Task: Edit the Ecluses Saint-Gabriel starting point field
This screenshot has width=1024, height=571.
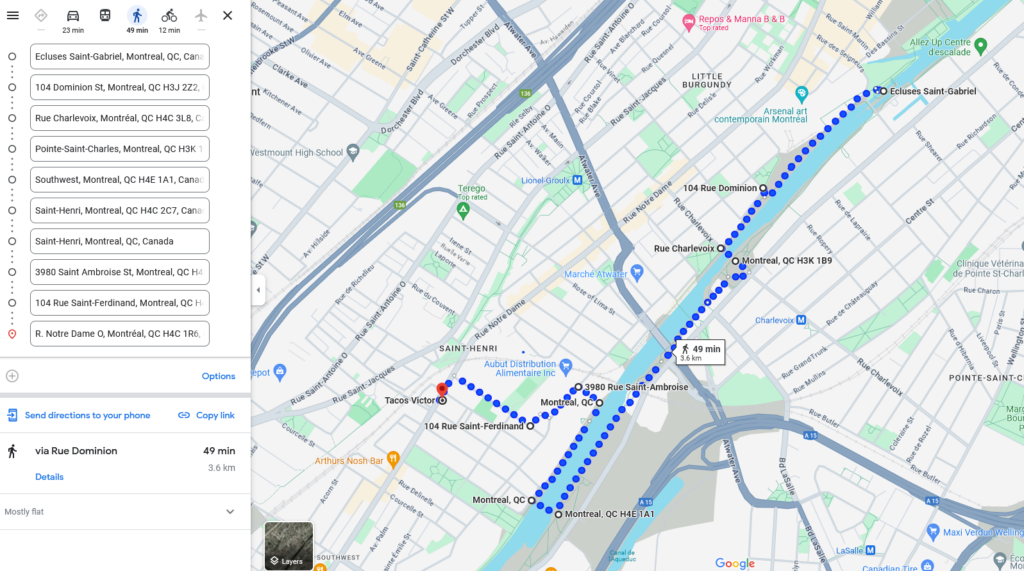Action: coord(119,57)
